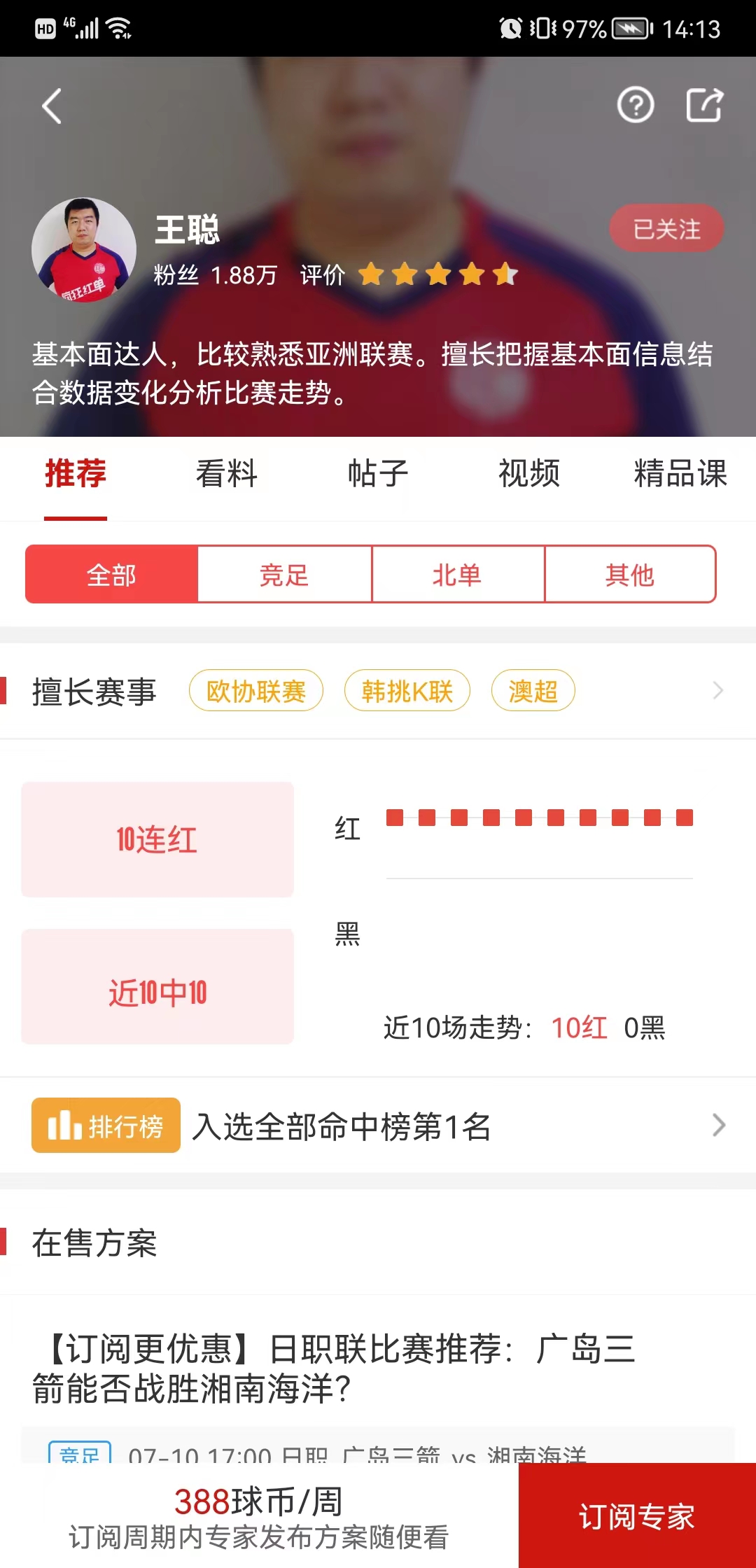Viewport: 756px width, 1568px height.
Task: Expand the 擅长赛事 row chevron
Action: tap(717, 691)
